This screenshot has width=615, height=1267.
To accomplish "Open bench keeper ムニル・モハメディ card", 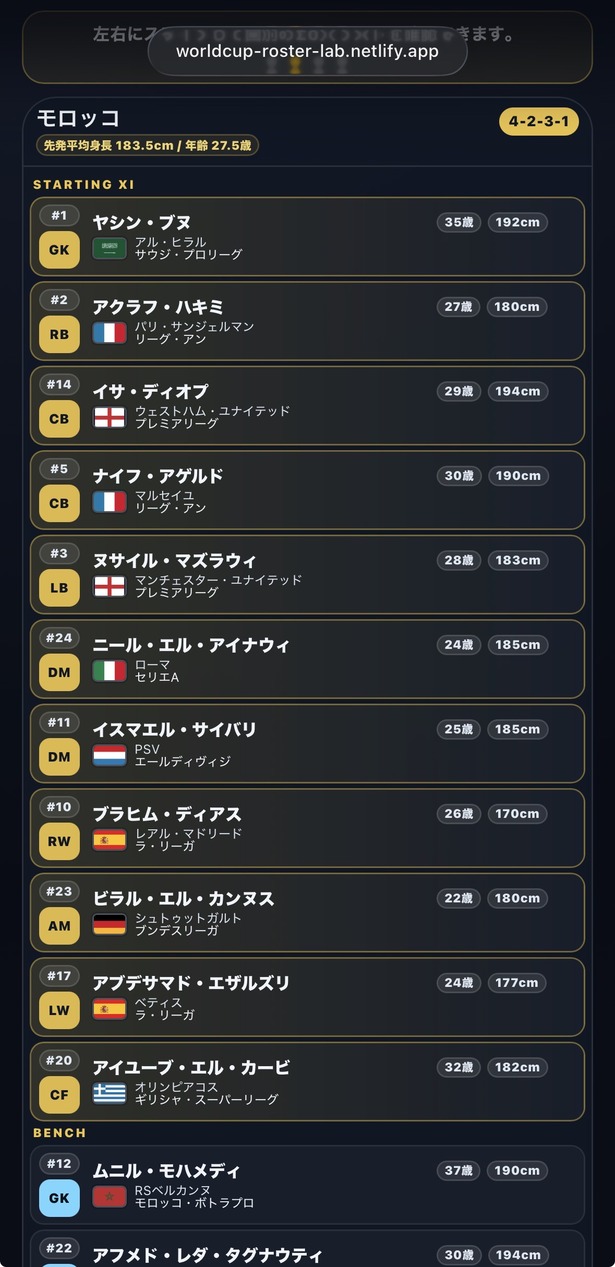I will click(x=307, y=1185).
